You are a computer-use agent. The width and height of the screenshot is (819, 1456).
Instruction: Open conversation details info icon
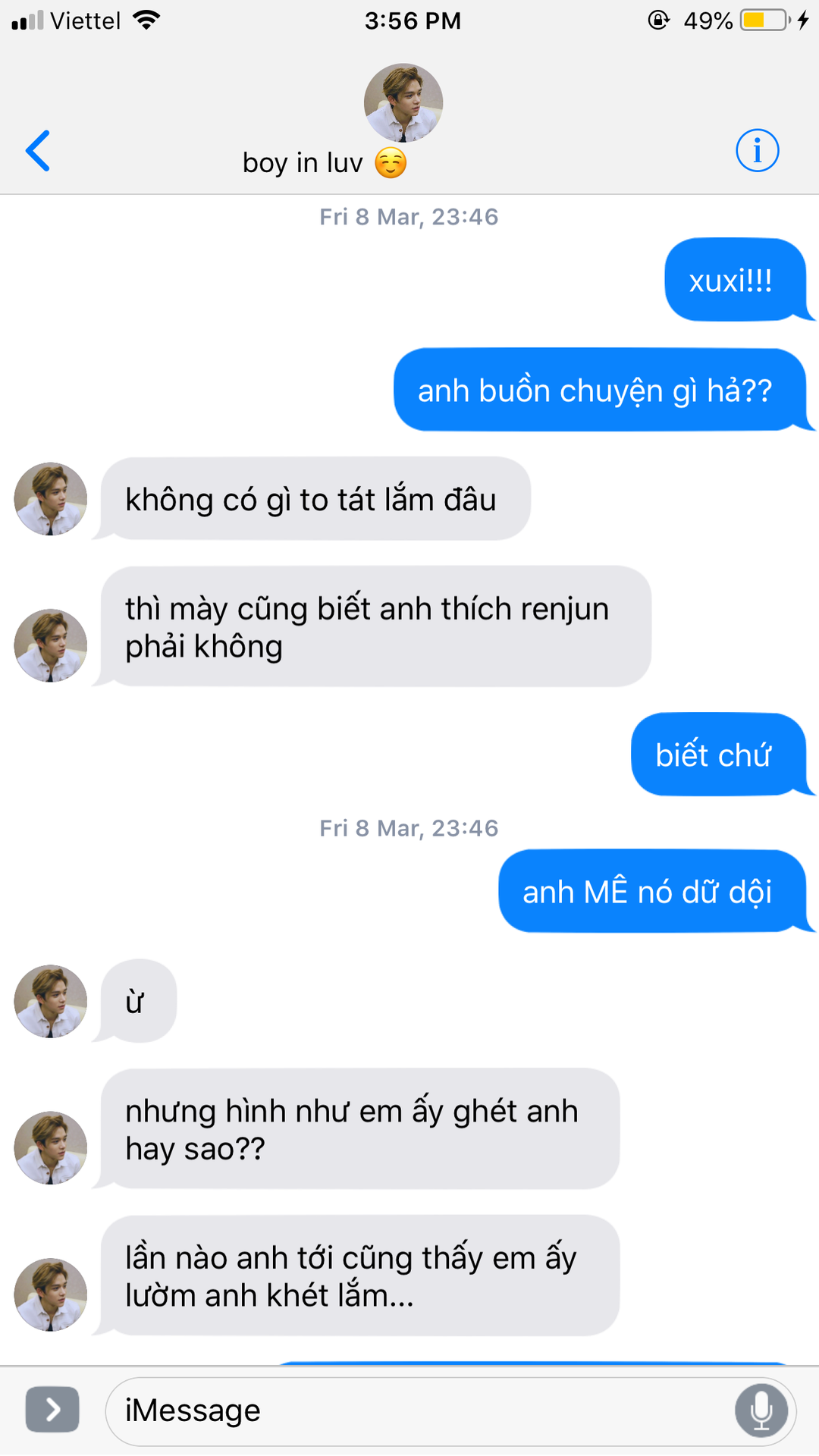[x=757, y=150]
